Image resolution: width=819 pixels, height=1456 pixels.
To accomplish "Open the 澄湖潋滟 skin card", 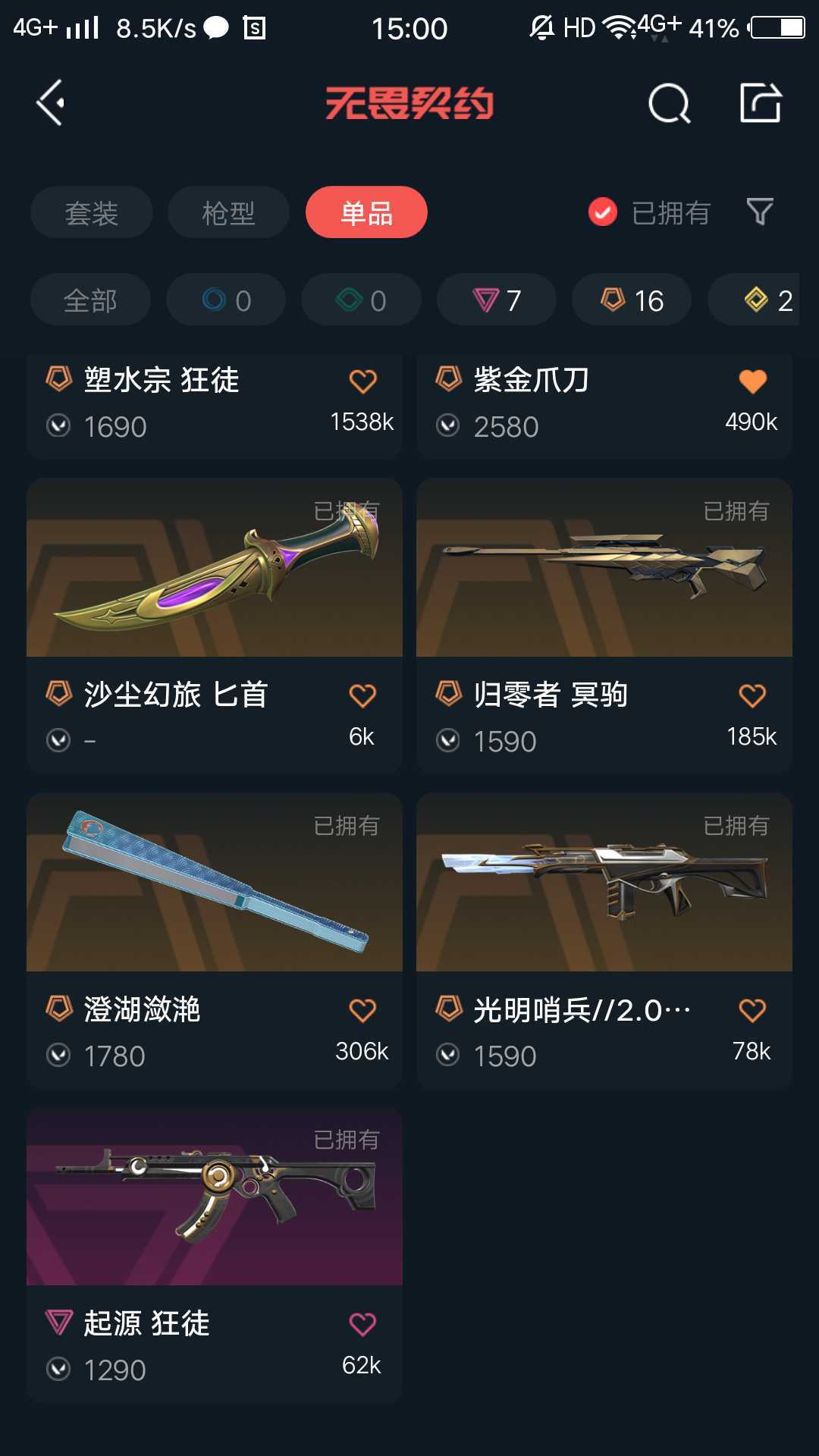I will 214,883.
